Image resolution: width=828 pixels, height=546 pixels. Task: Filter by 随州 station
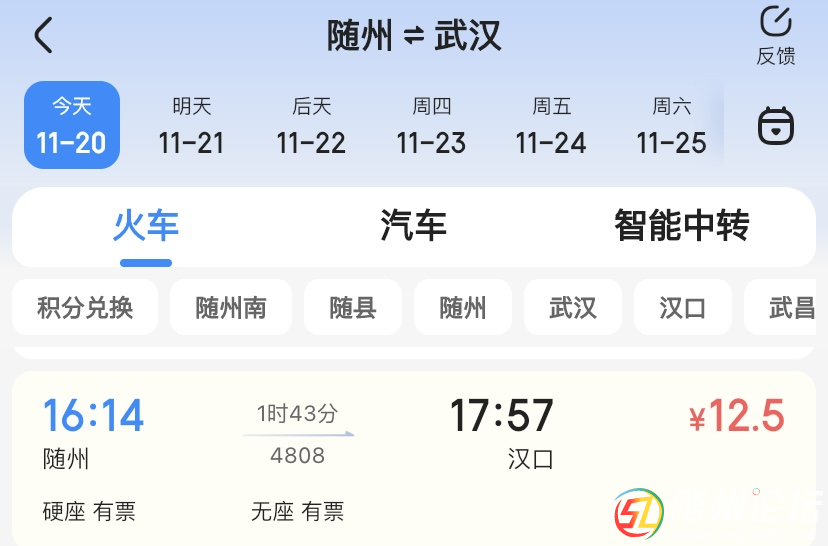pos(463,307)
